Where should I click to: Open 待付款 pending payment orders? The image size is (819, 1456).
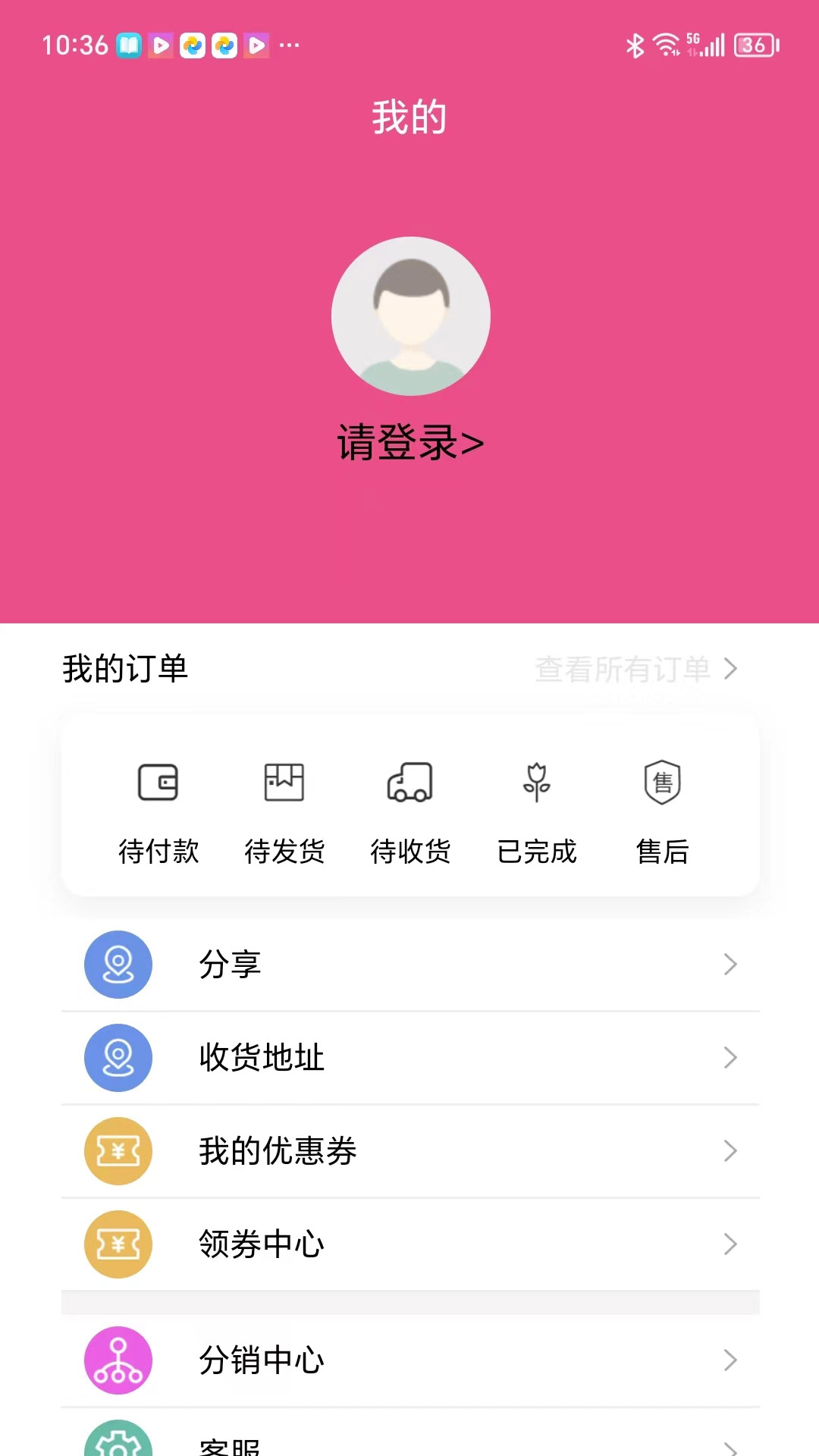tap(158, 811)
